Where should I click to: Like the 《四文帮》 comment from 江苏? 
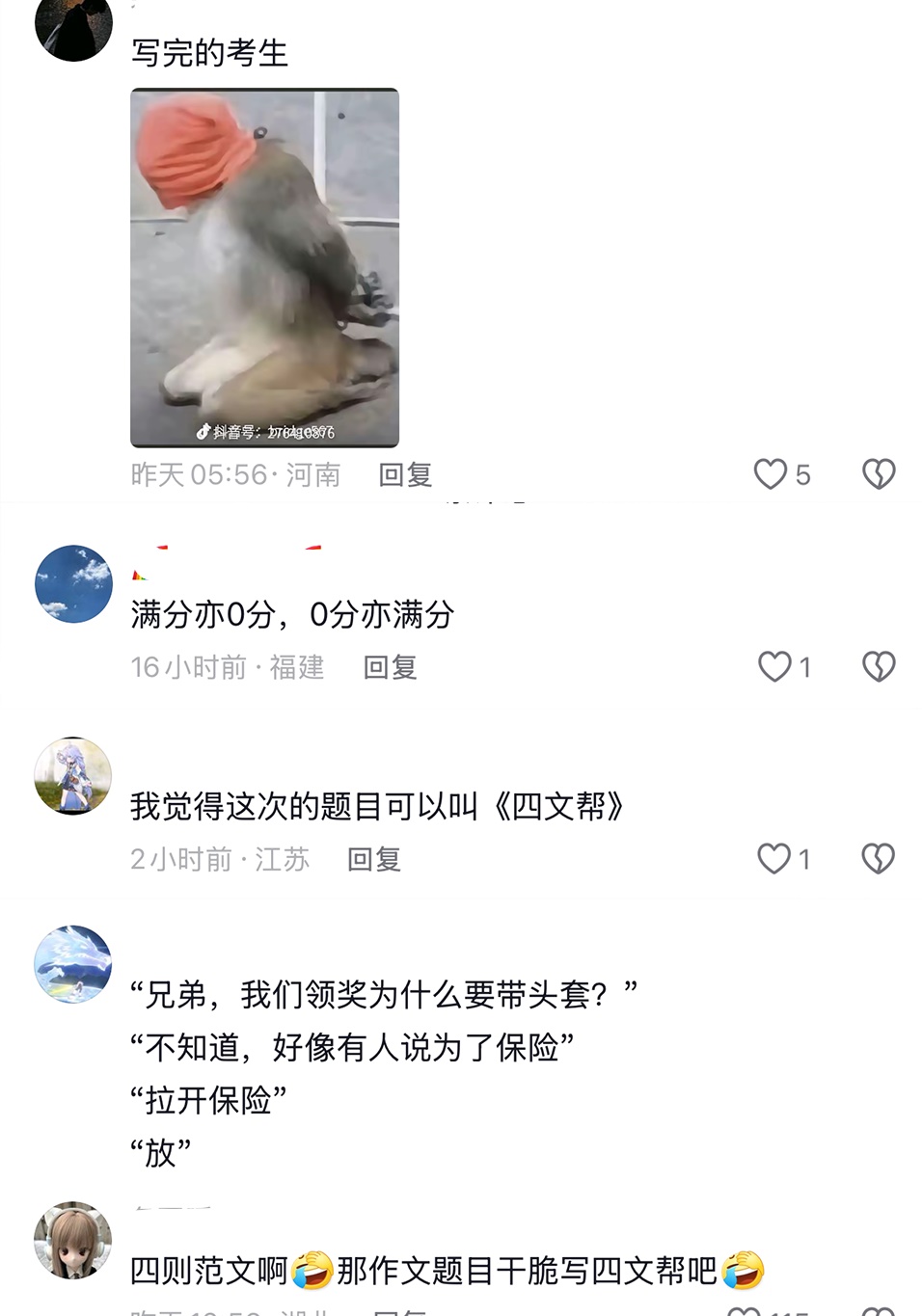773,859
